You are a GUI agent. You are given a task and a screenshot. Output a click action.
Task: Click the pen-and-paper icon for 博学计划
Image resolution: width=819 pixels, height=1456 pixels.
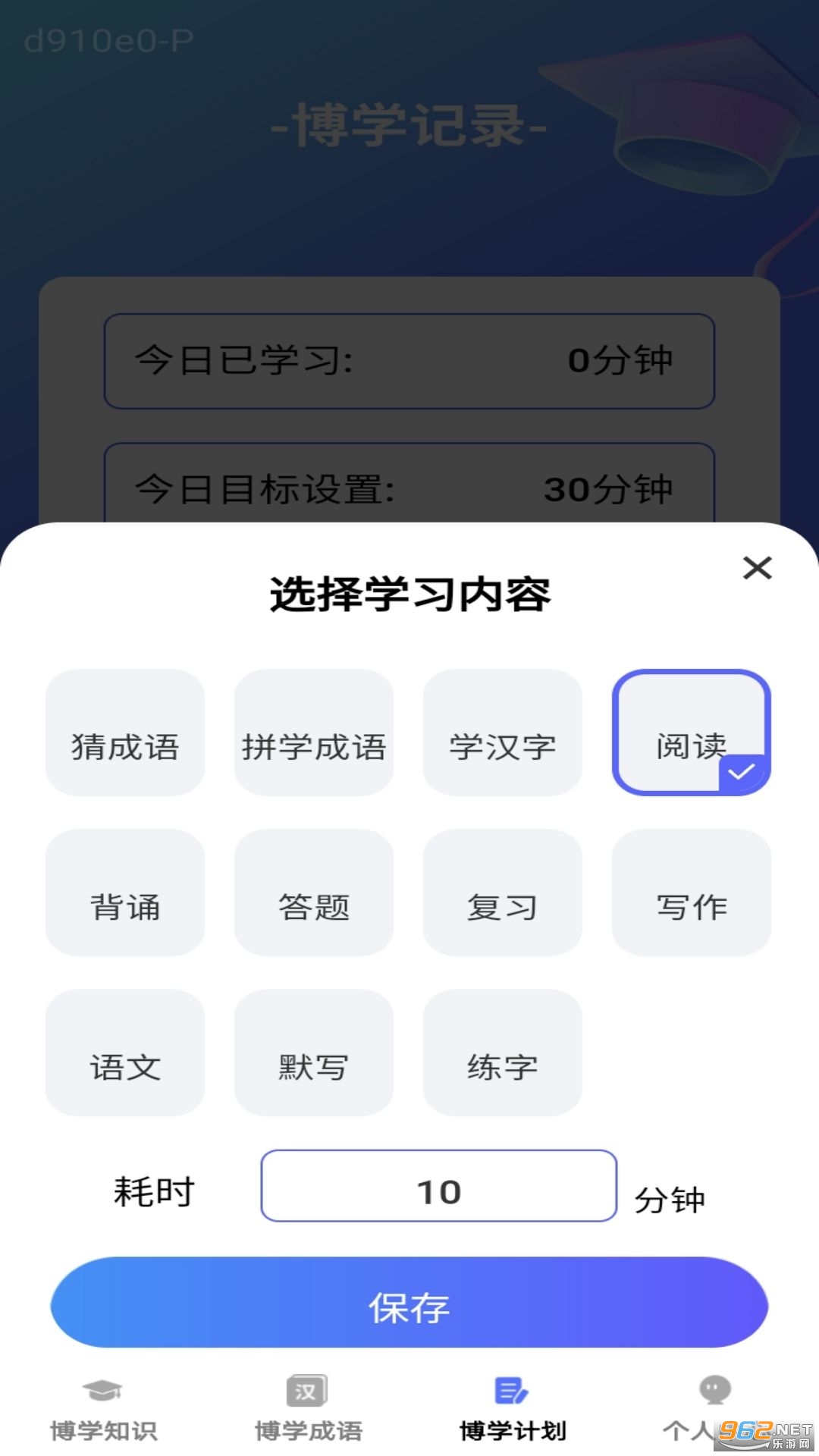point(512,1392)
